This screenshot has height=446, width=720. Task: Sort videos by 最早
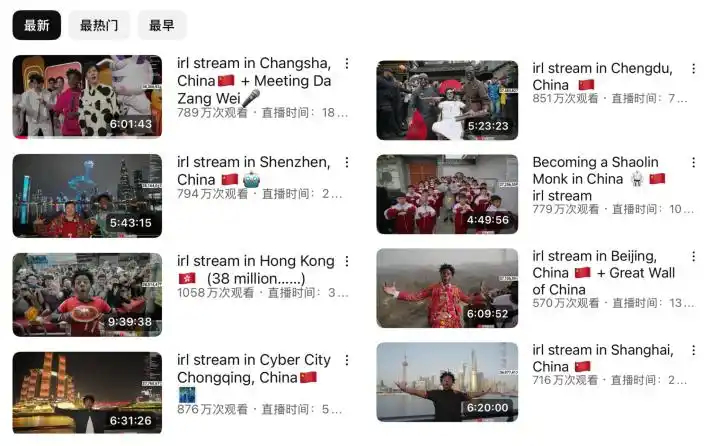161,26
